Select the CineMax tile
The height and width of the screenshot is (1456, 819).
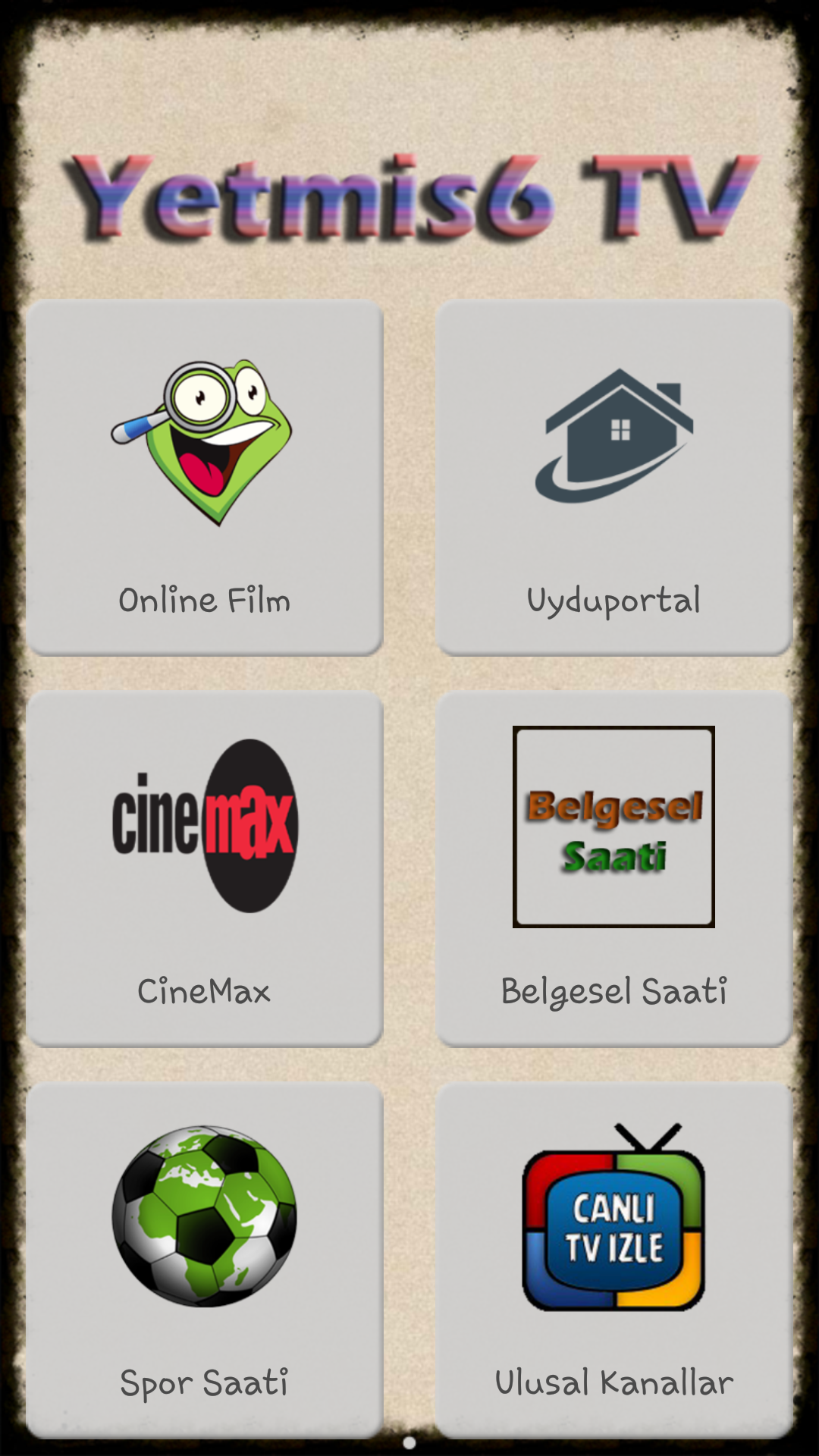(204, 868)
